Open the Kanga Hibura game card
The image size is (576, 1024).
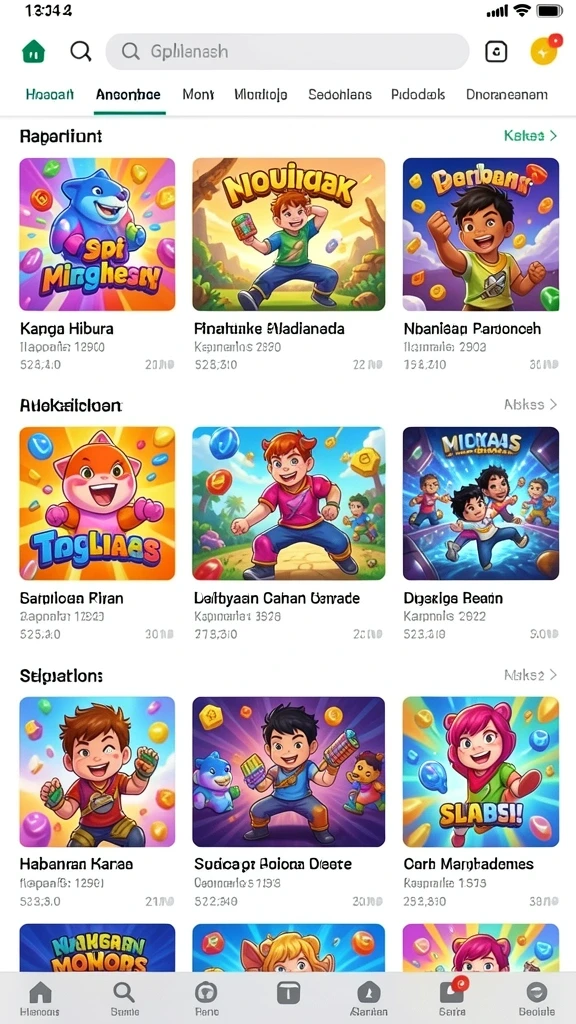pyautogui.click(x=97, y=264)
